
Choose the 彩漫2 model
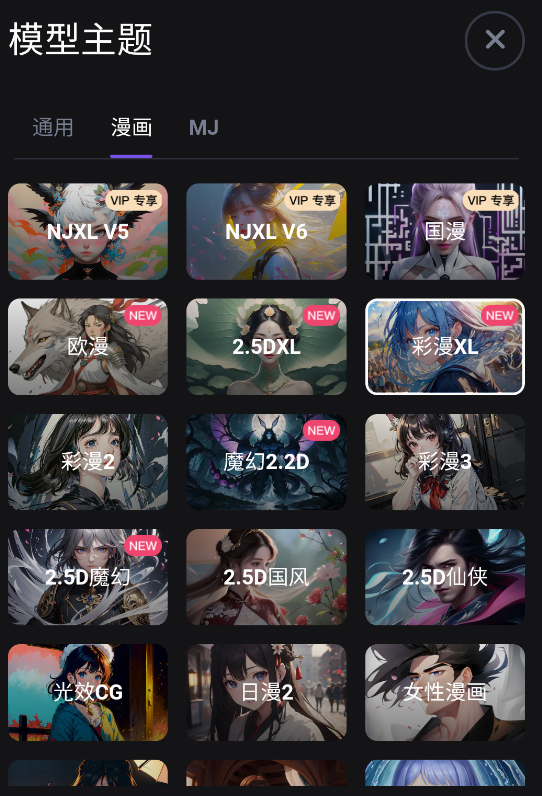tap(88, 462)
